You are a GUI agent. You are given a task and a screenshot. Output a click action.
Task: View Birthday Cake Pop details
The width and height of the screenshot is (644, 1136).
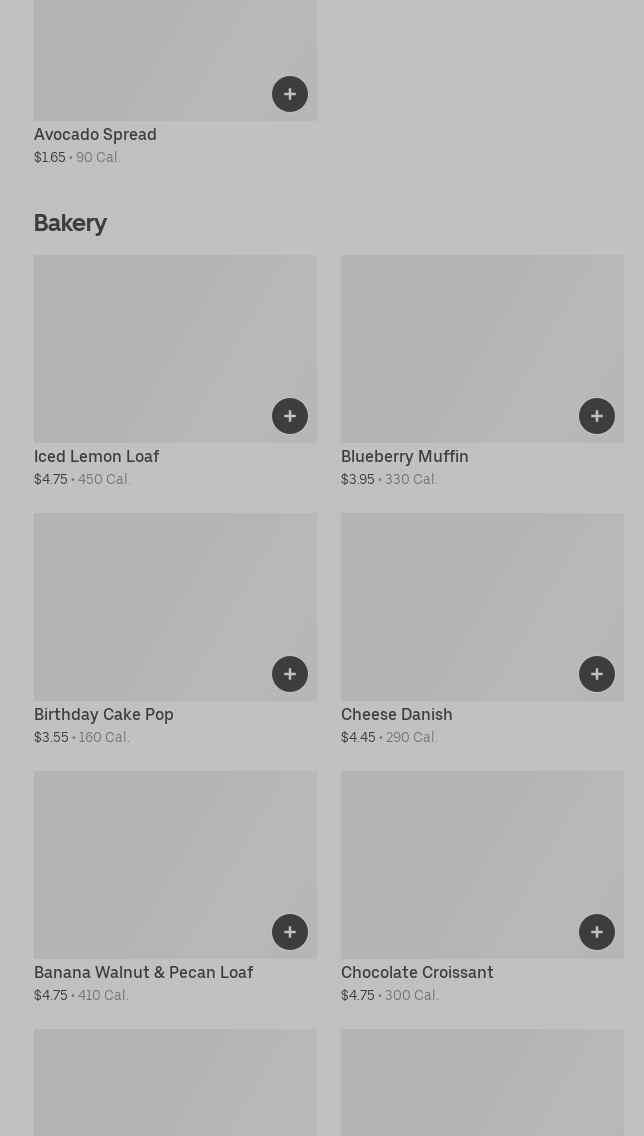click(150, 600)
